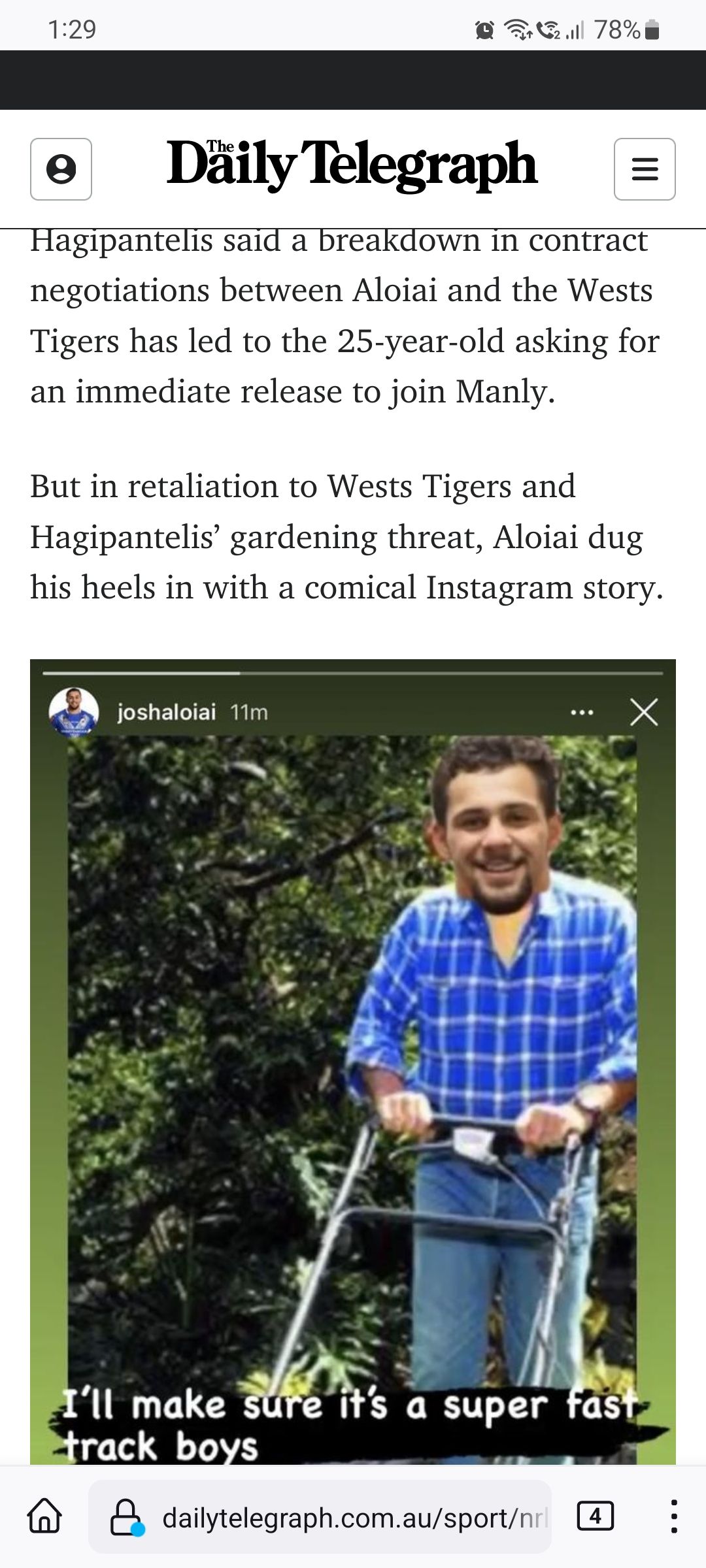This screenshot has height=1568, width=706.
Task: Tap the browser home button
Action: 44,1516
